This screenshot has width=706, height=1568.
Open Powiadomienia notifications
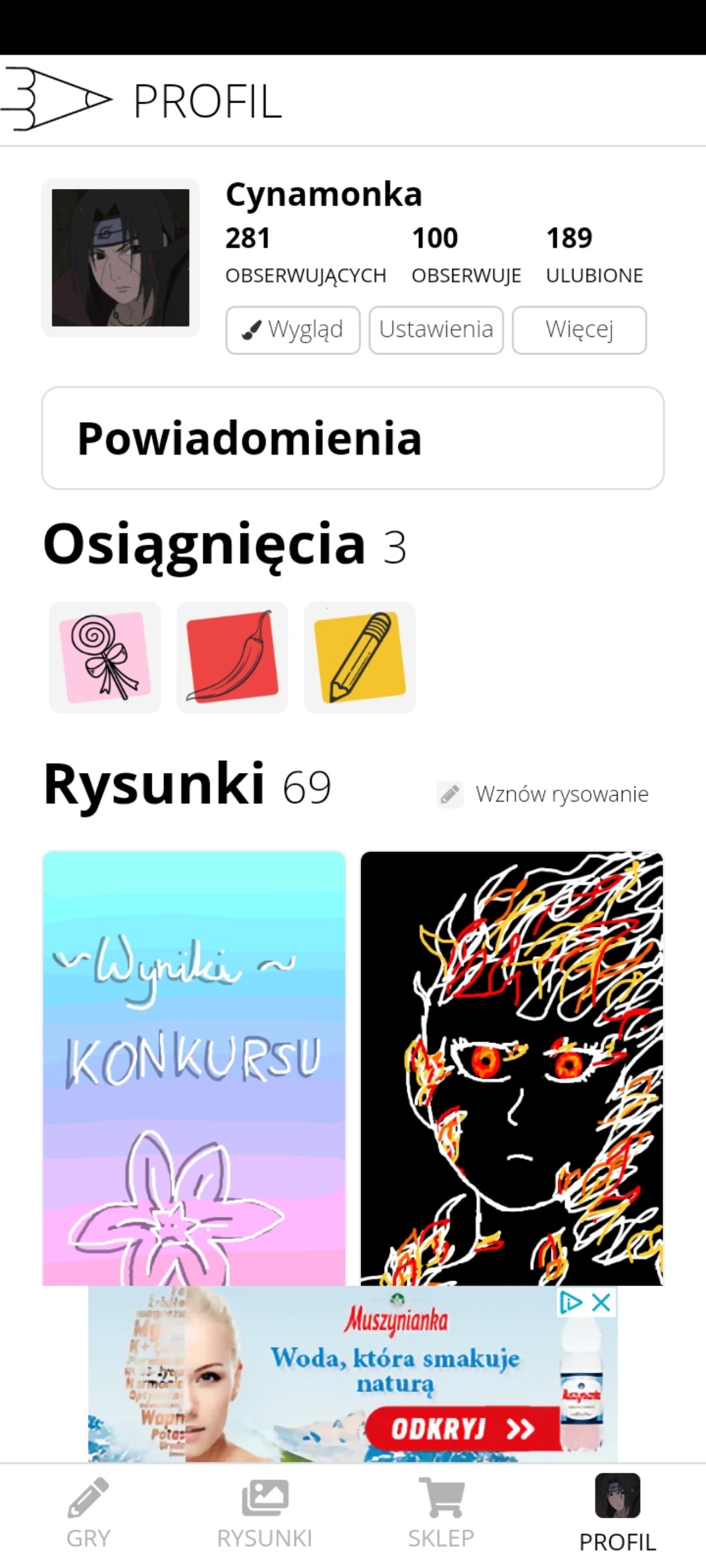tap(352, 438)
